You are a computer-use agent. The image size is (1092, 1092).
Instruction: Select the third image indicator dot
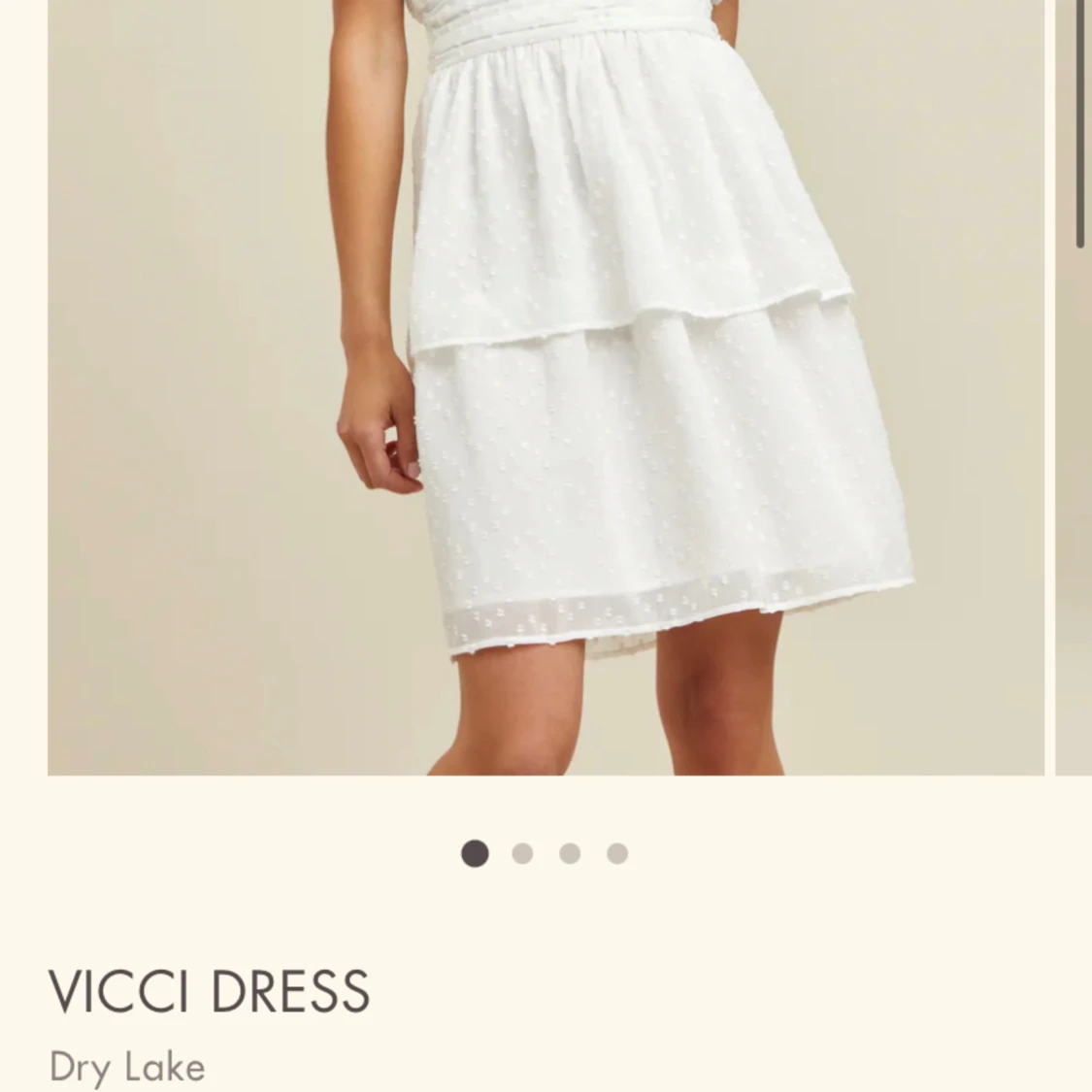(x=570, y=854)
